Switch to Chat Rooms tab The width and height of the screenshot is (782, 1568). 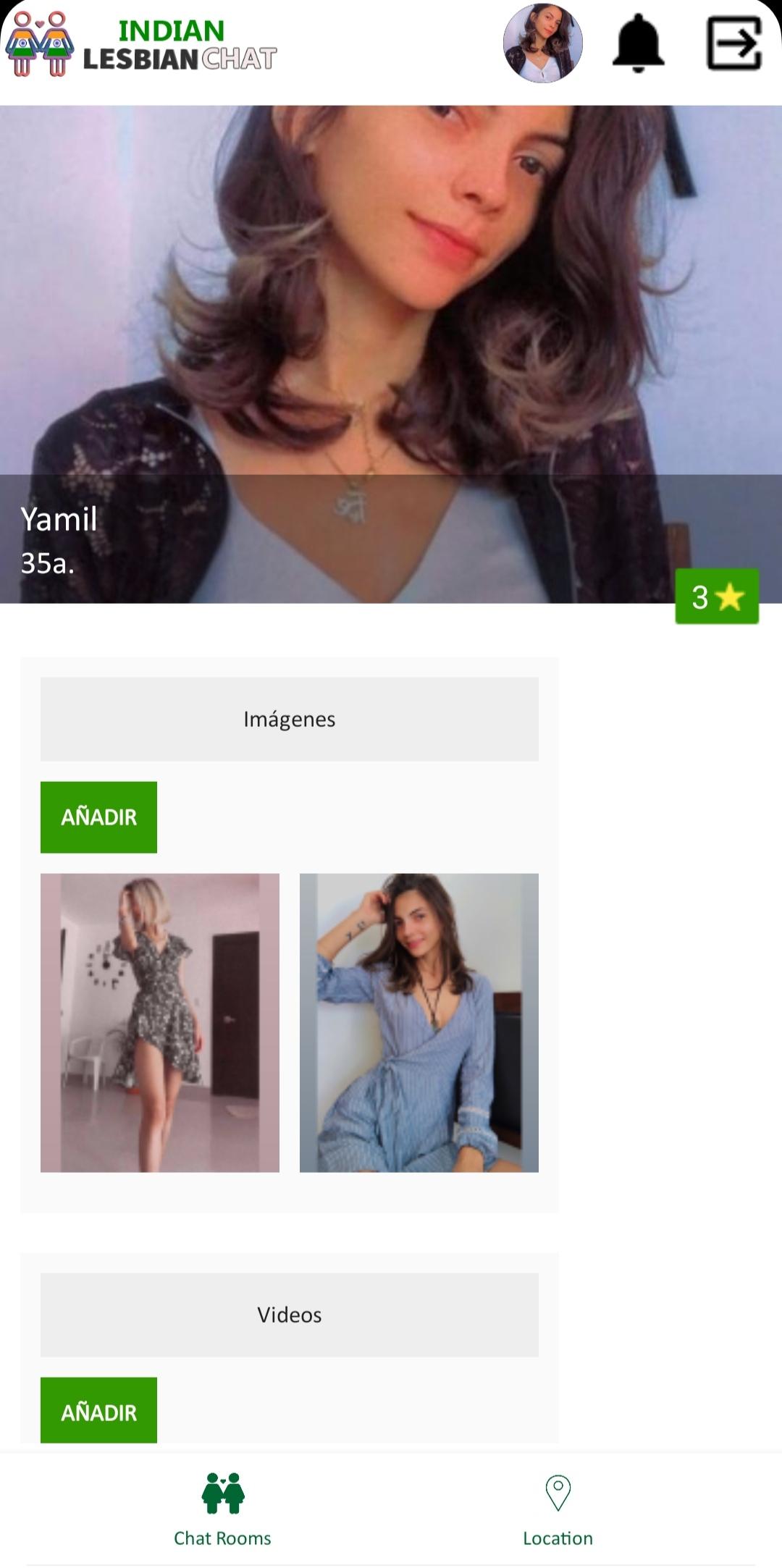[222, 1510]
